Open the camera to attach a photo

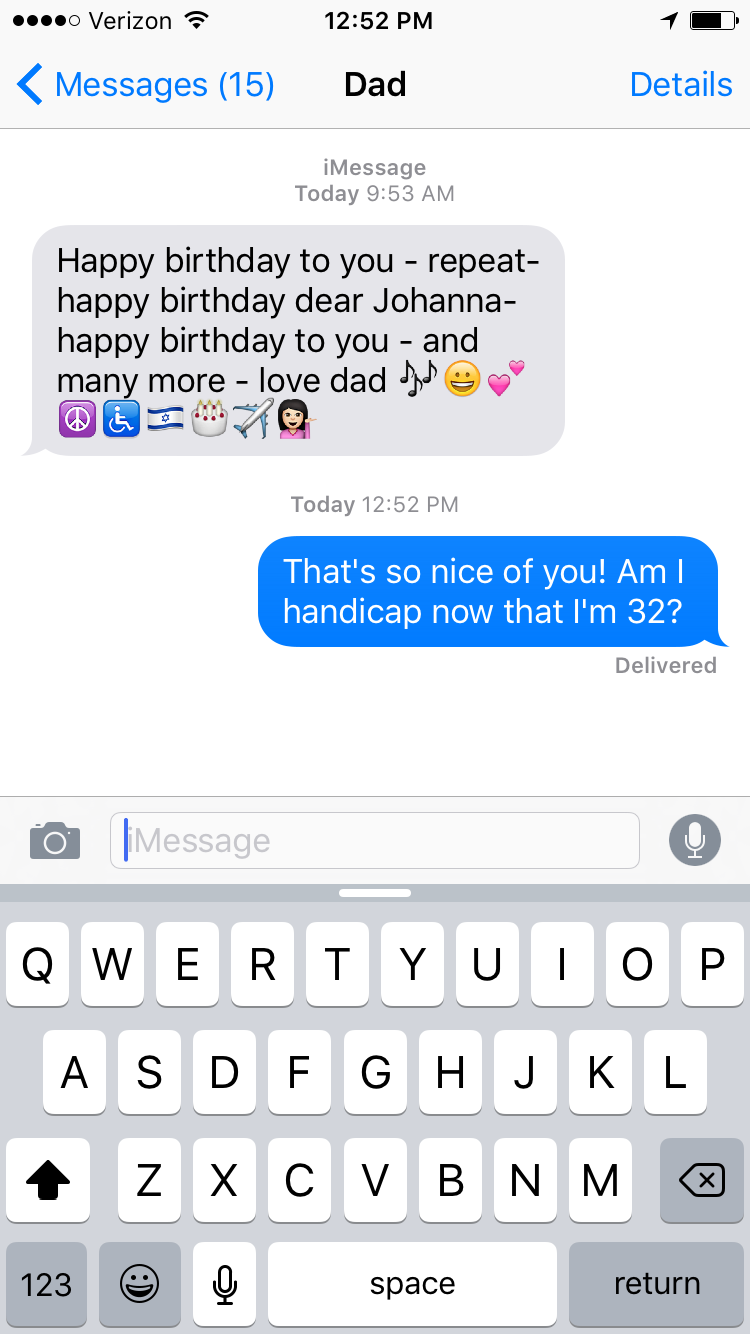click(55, 841)
